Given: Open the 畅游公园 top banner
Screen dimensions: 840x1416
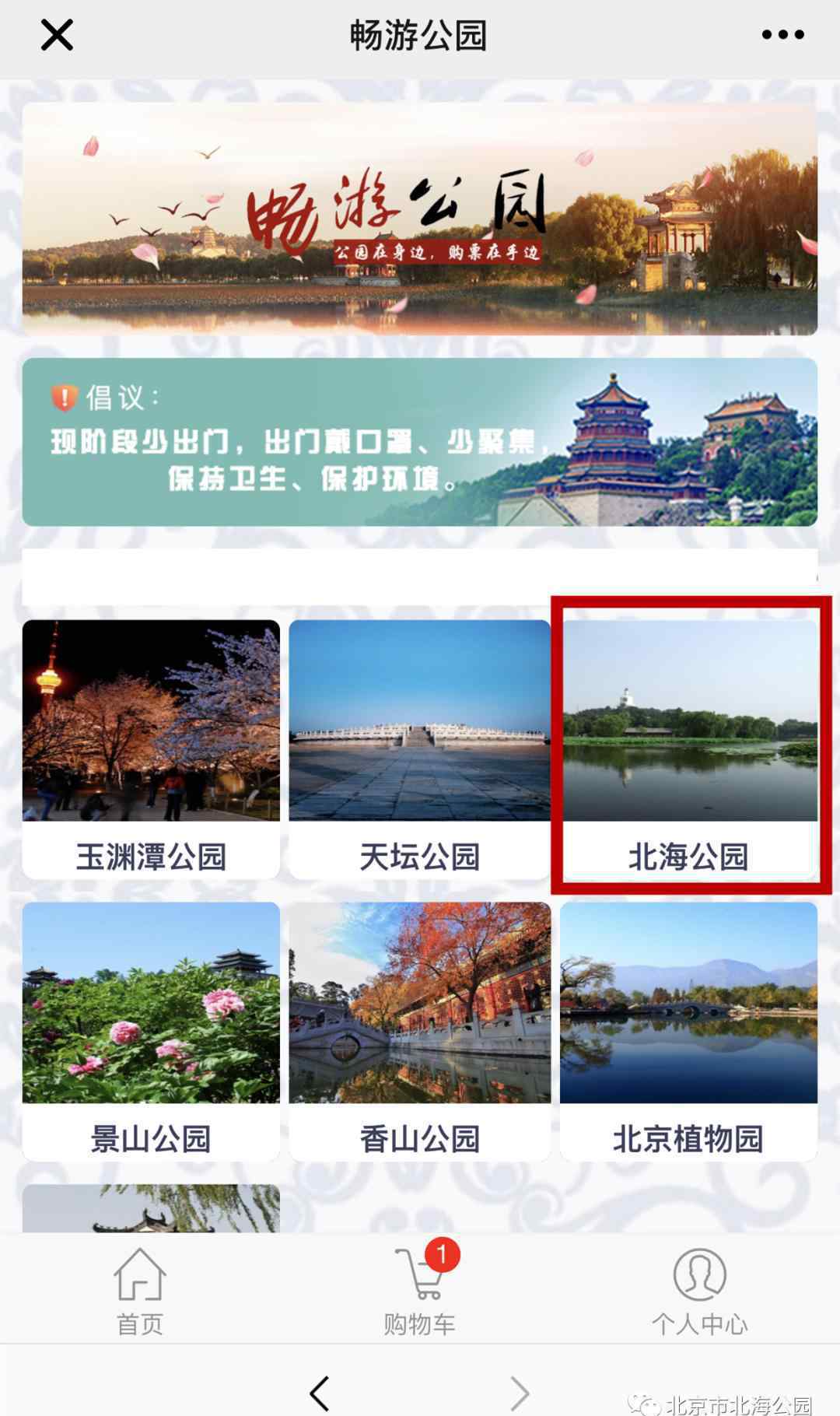Looking at the screenshot, I should click(x=419, y=219).
